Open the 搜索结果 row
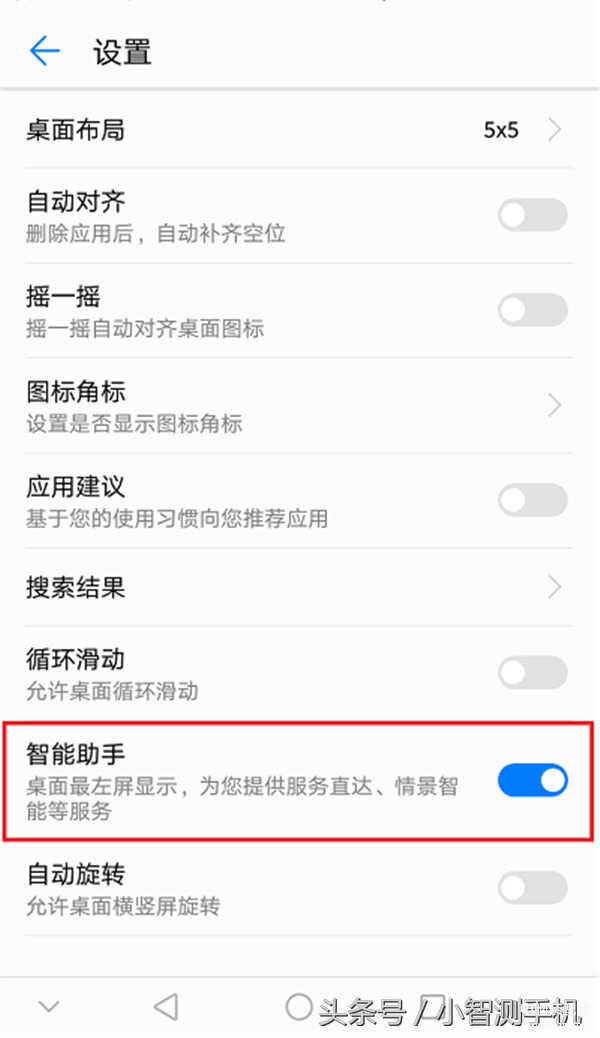This screenshot has width=600, height=1038. tap(299, 587)
